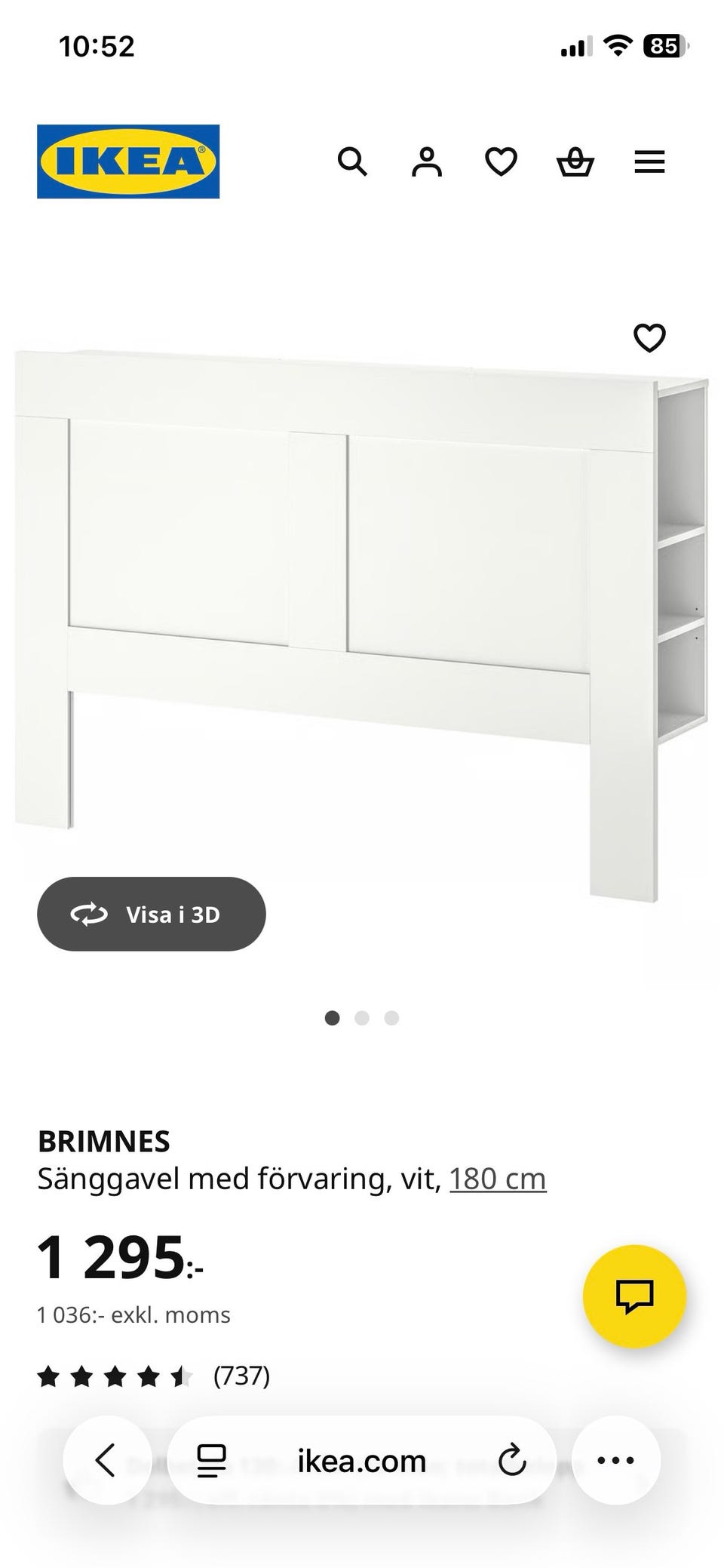The height and width of the screenshot is (1568, 724).
Task: Select the 180 cm size link
Action: (498, 1179)
